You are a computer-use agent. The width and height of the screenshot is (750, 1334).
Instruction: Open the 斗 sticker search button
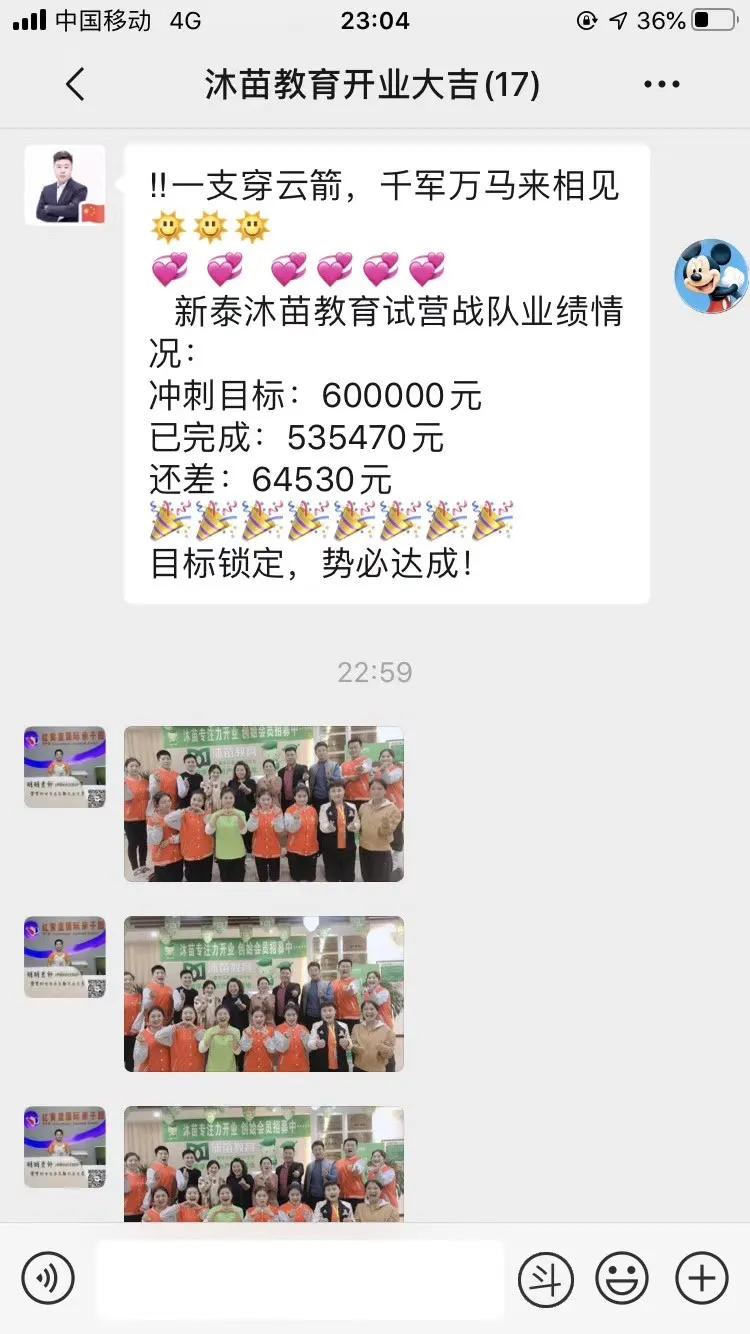pyautogui.click(x=545, y=1278)
